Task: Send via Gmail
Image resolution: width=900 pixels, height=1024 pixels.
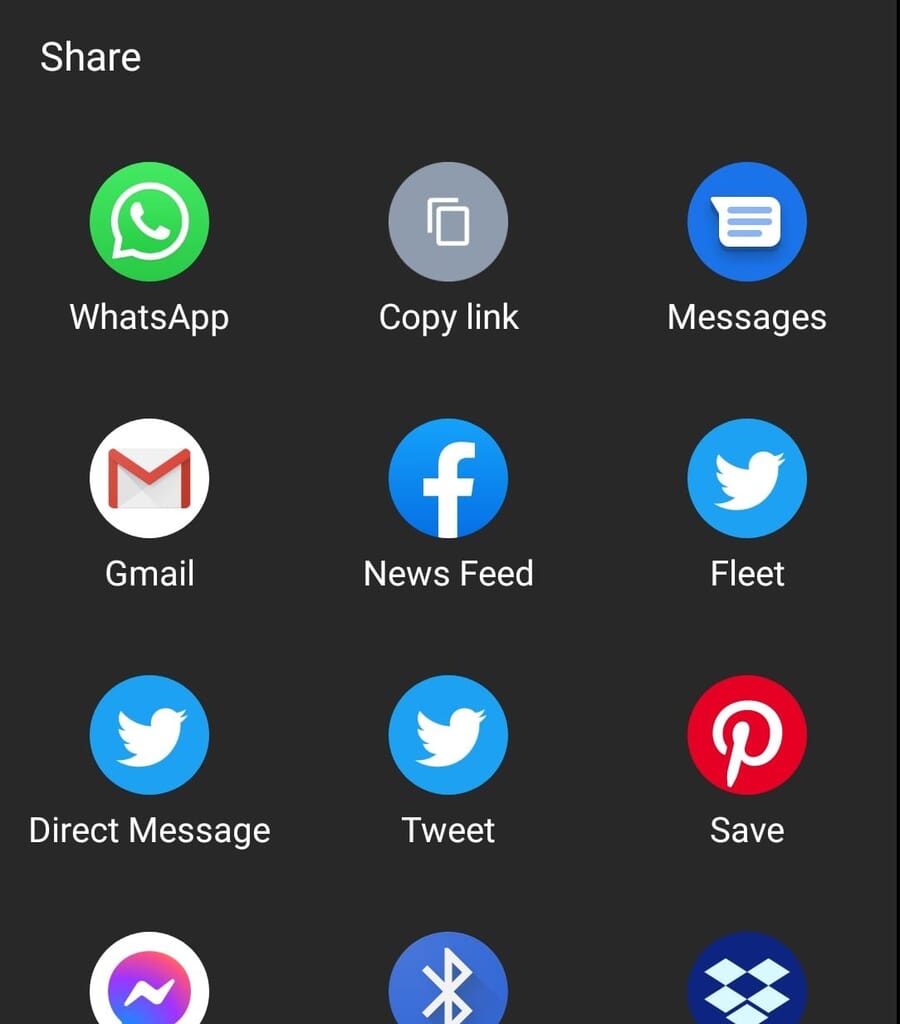Action: (149, 479)
